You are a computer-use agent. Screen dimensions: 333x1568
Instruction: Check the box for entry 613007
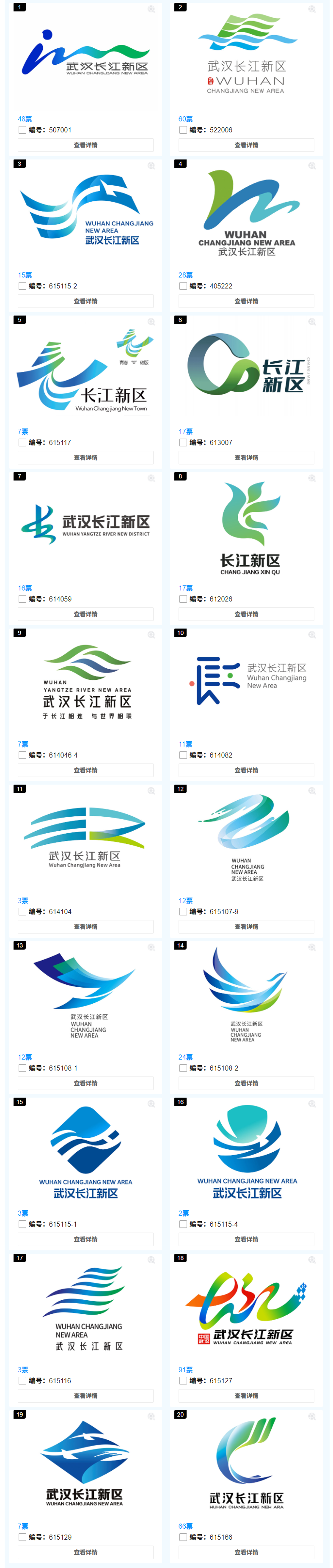tap(183, 442)
